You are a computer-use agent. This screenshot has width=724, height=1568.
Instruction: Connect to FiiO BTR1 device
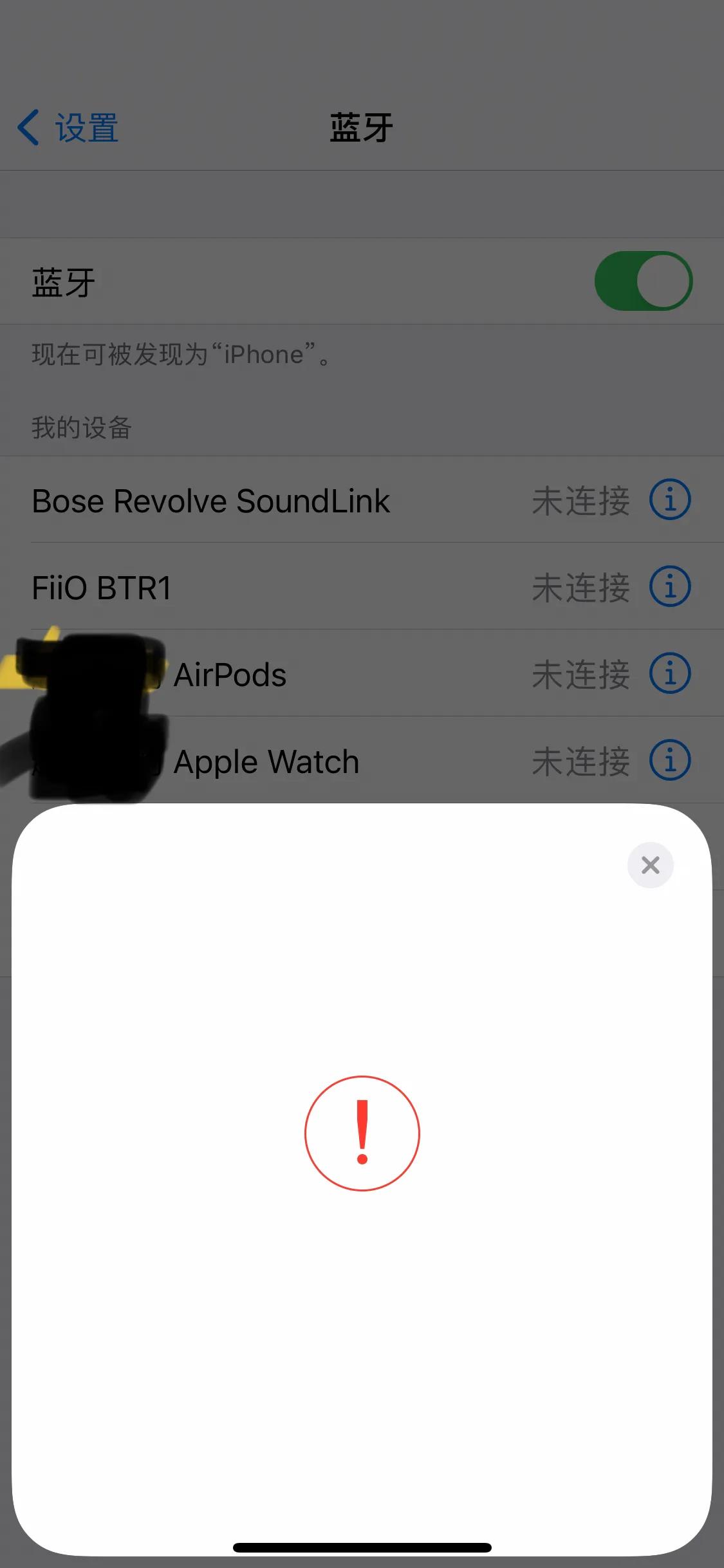[101, 588]
